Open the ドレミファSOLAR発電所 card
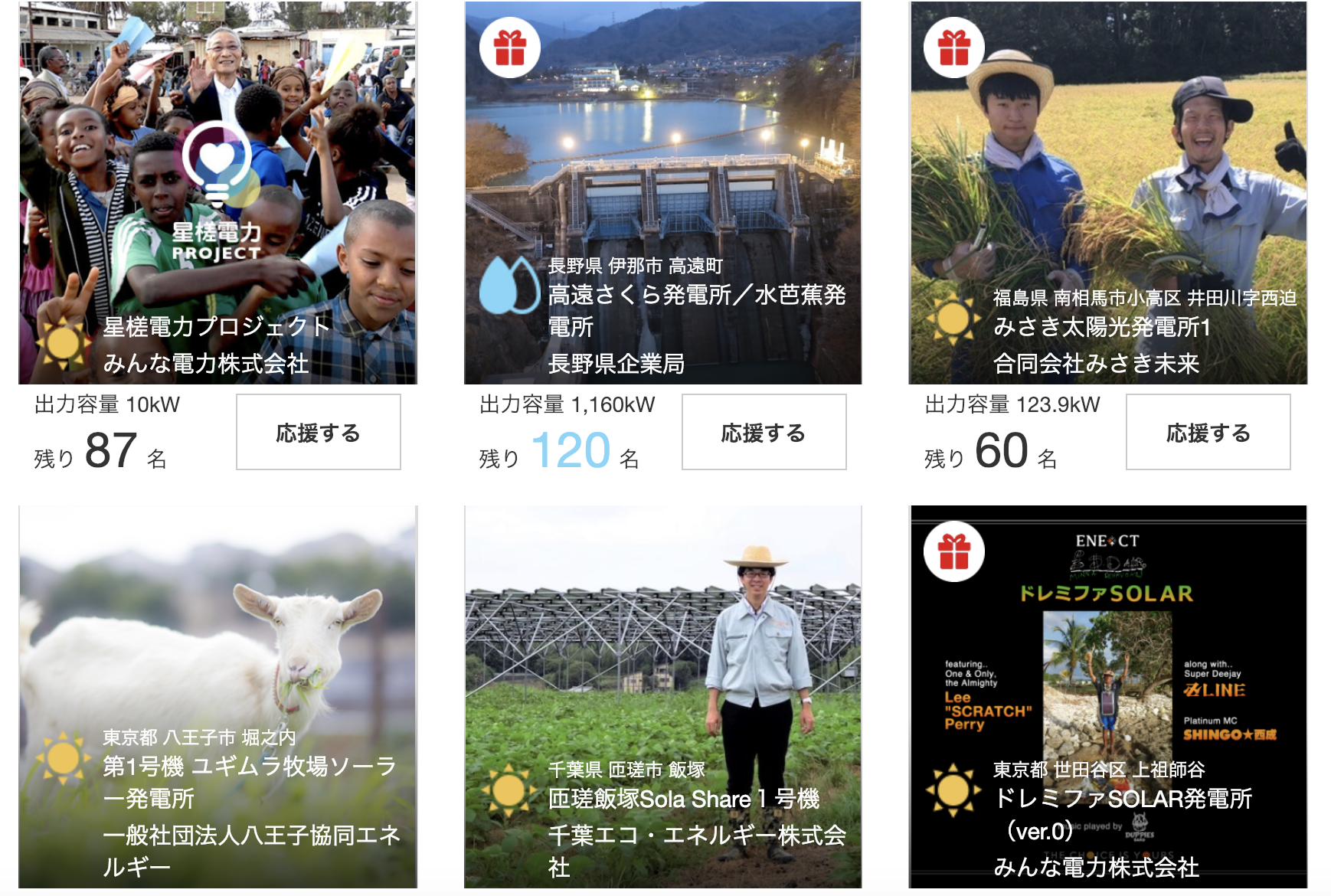This screenshot has width=1331, height=896. pyautogui.click(x=1107, y=695)
